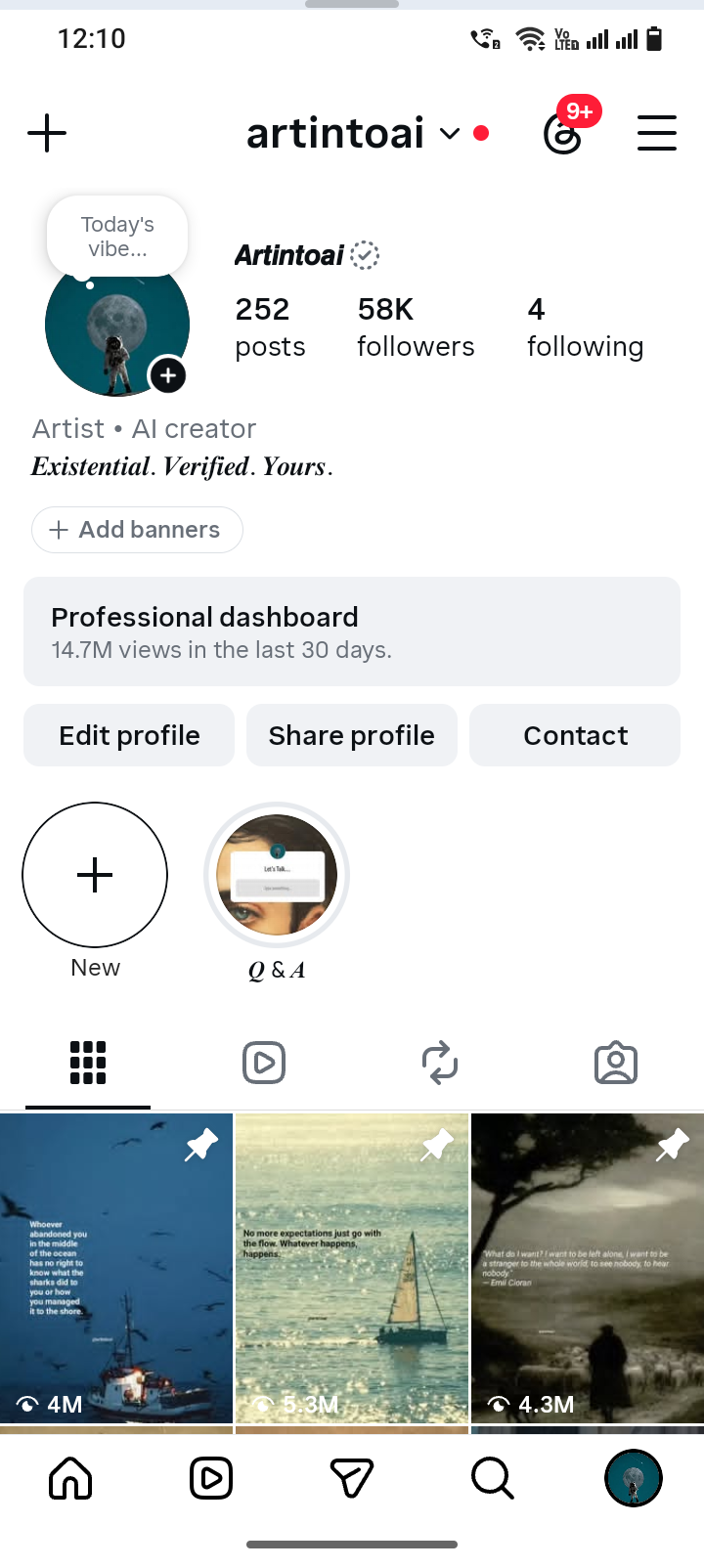Open the Professional dashboard
This screenshot has height=1568, width=704.
(352, 632)
